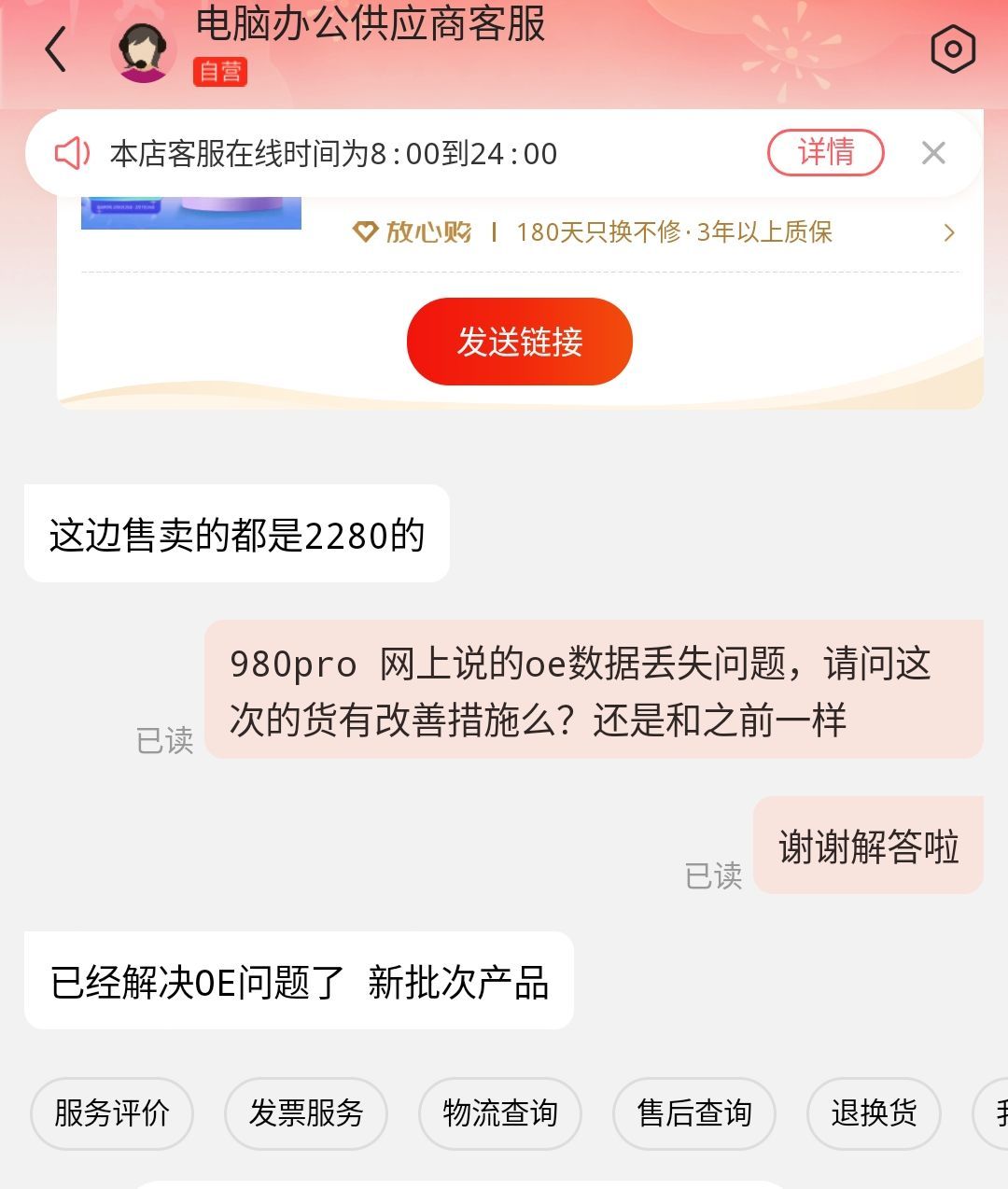
Task: Select the 发票服务 quick reply chip
Action: [306, 1113]
